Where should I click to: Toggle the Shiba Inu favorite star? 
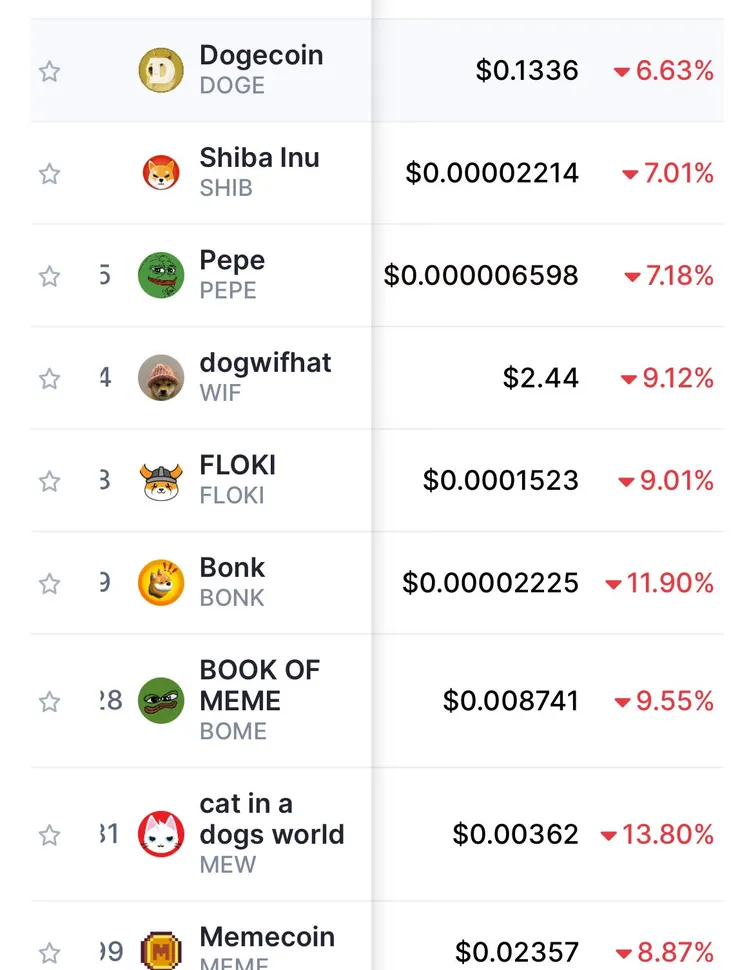[48, 173]
